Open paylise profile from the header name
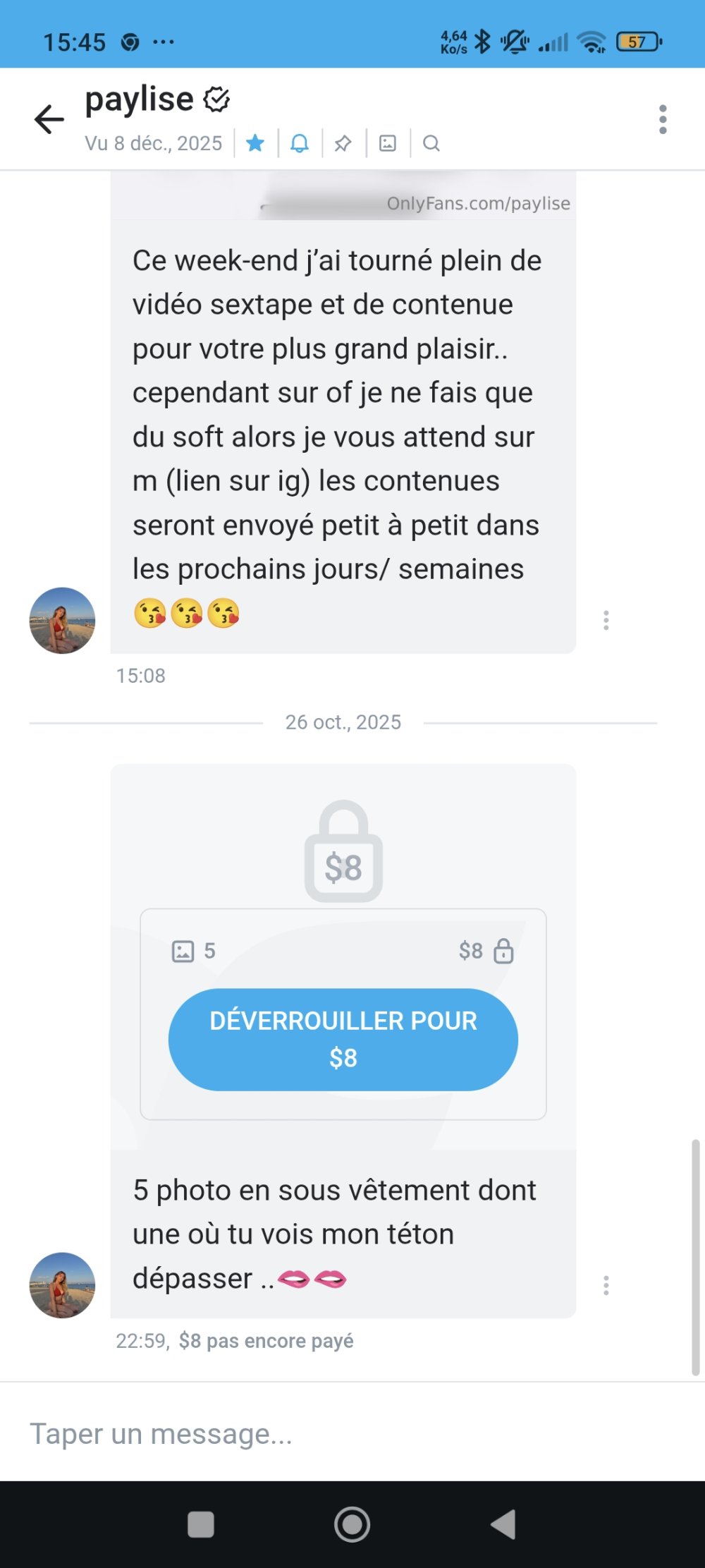 [140, 99]
